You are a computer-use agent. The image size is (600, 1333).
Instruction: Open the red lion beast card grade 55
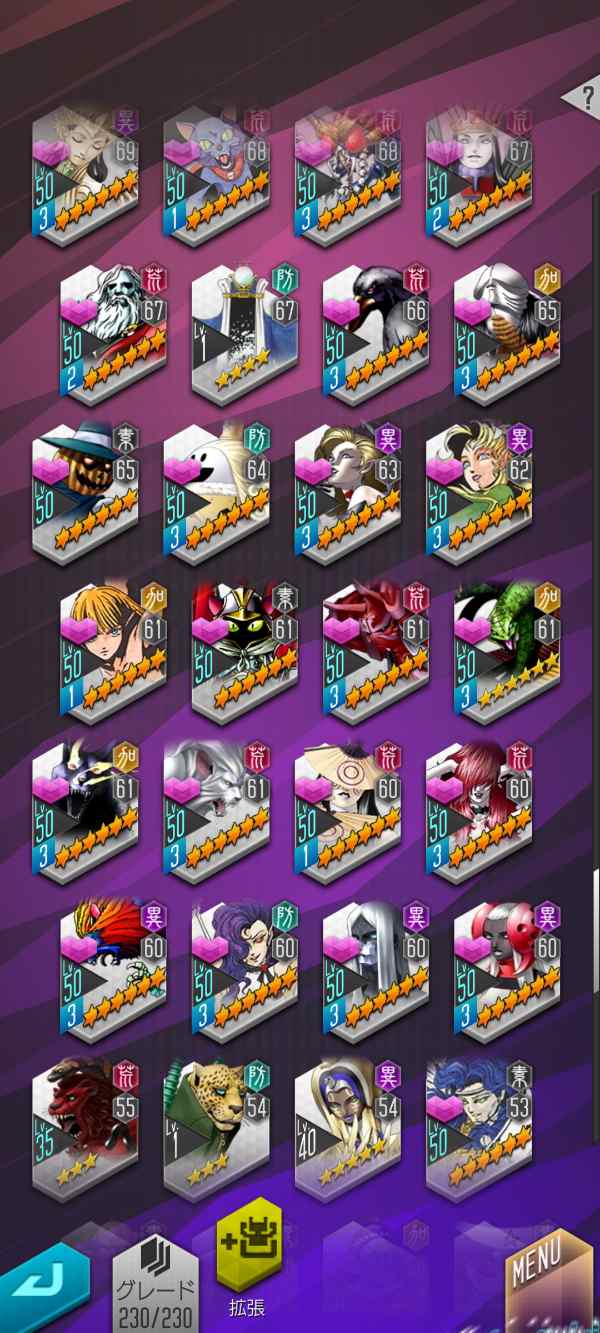tap(87, 1130)
